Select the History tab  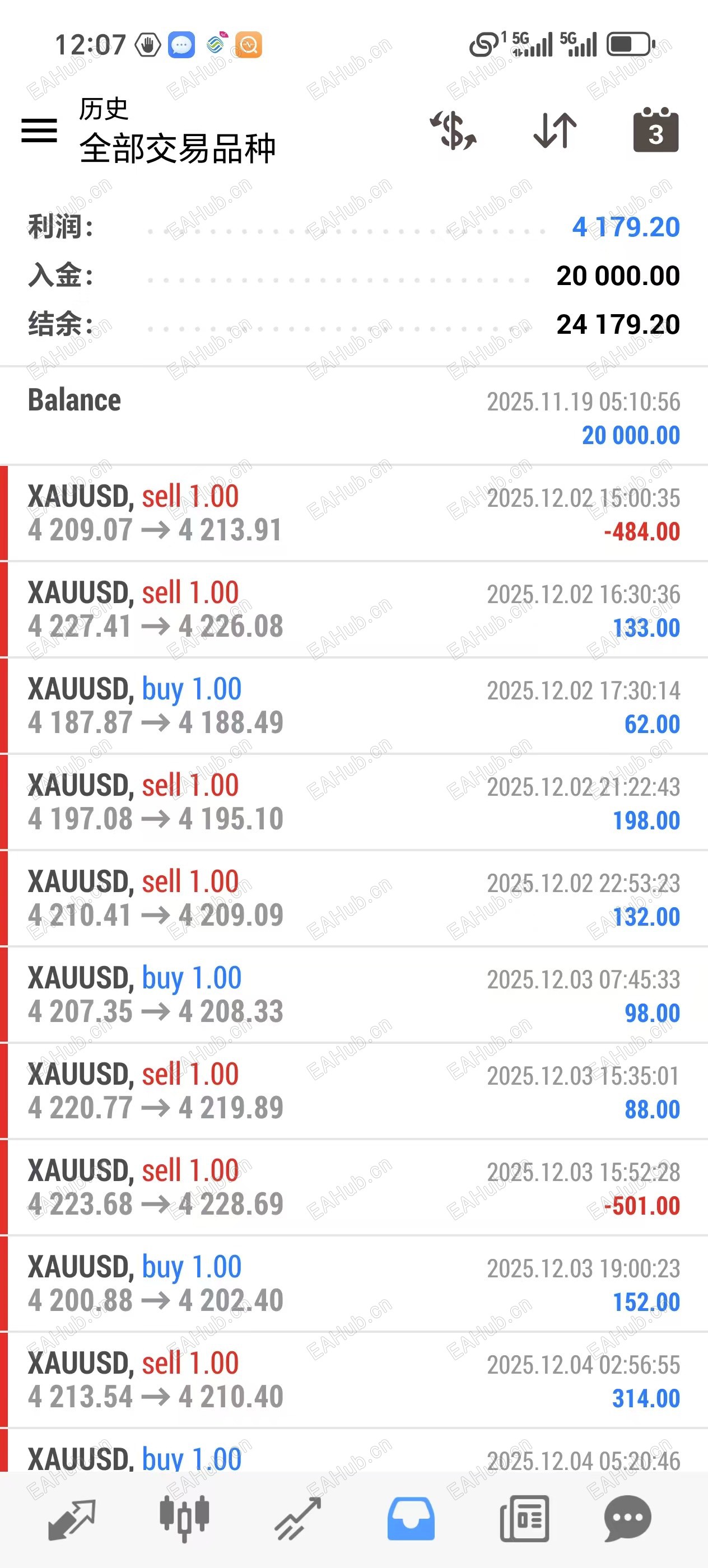(411, 1519)
